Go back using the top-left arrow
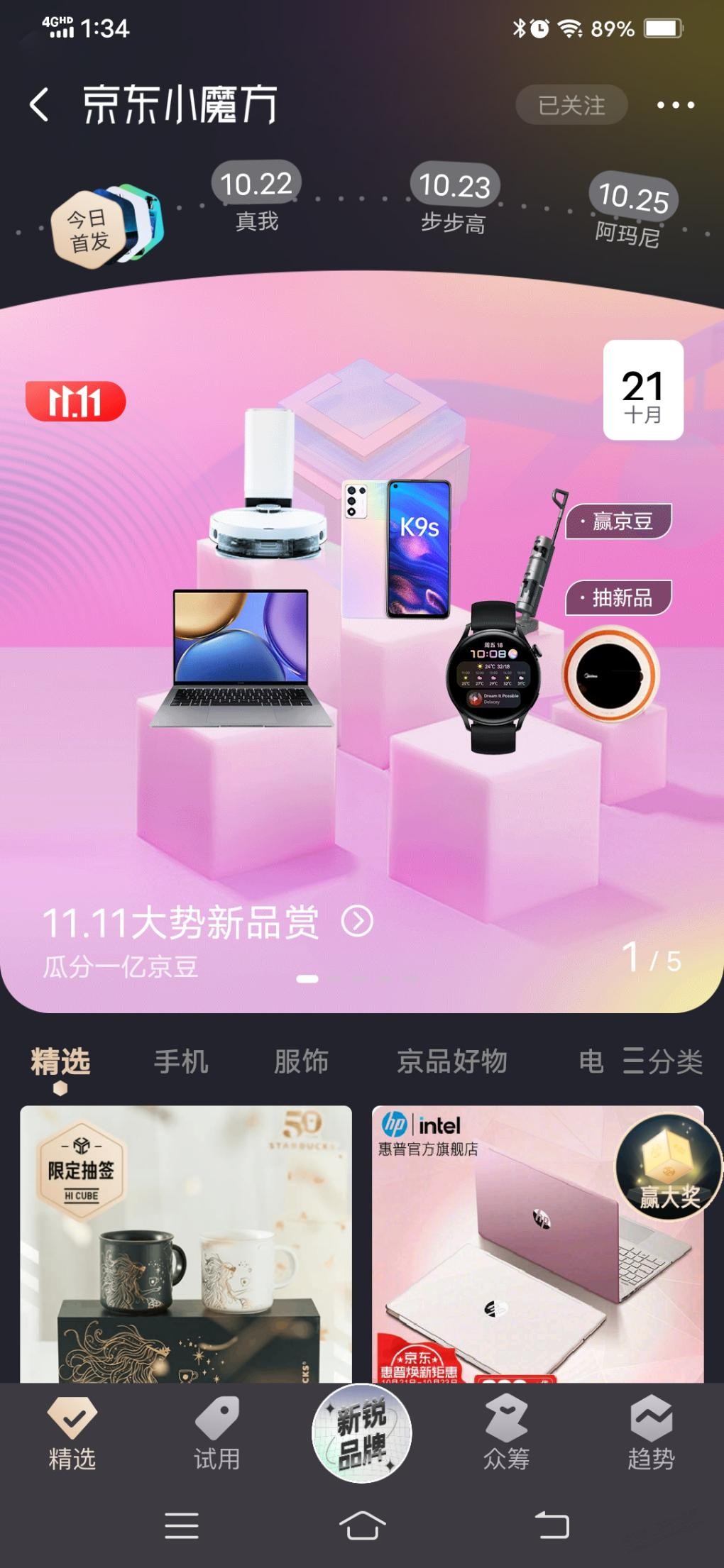 point(40,105)
